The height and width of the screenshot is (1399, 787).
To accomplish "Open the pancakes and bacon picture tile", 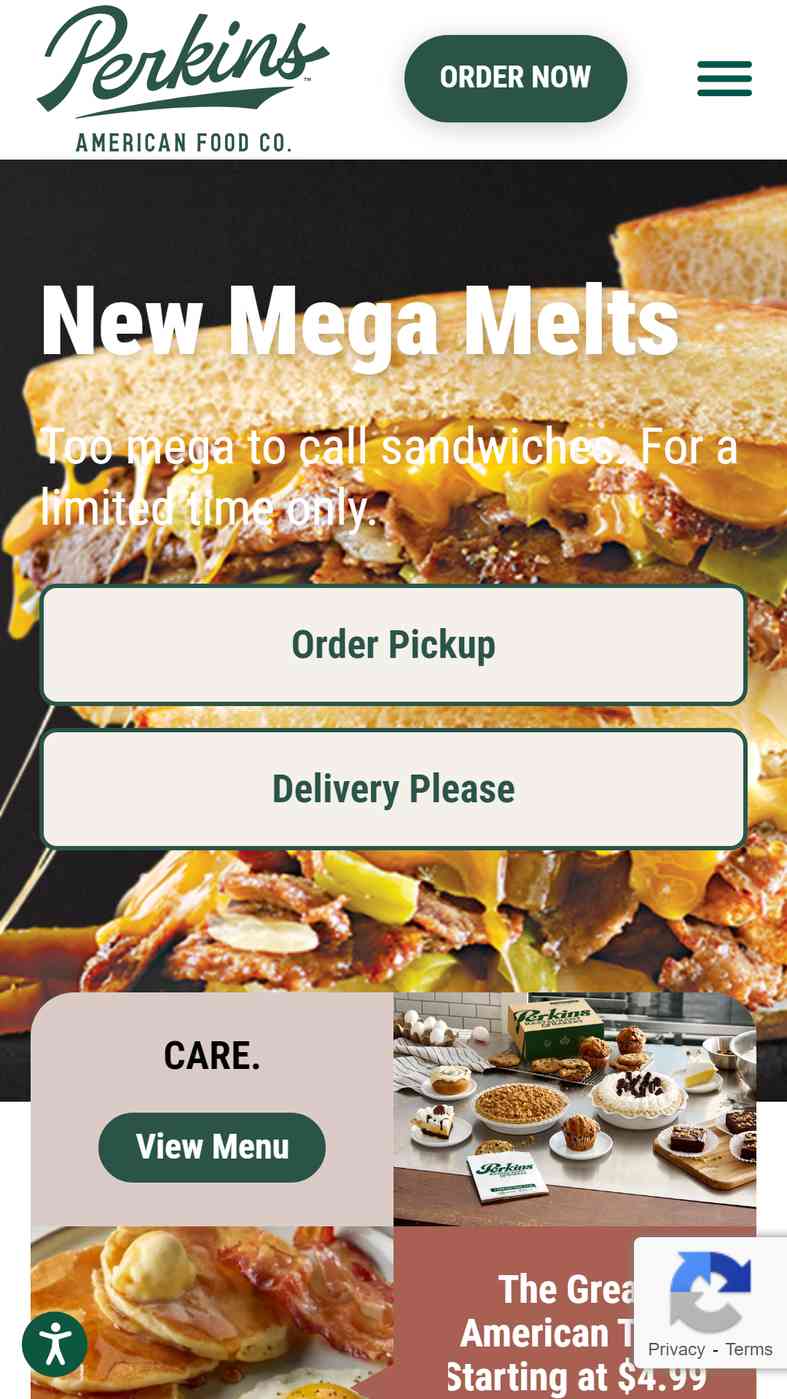I will click(212, 1313).
